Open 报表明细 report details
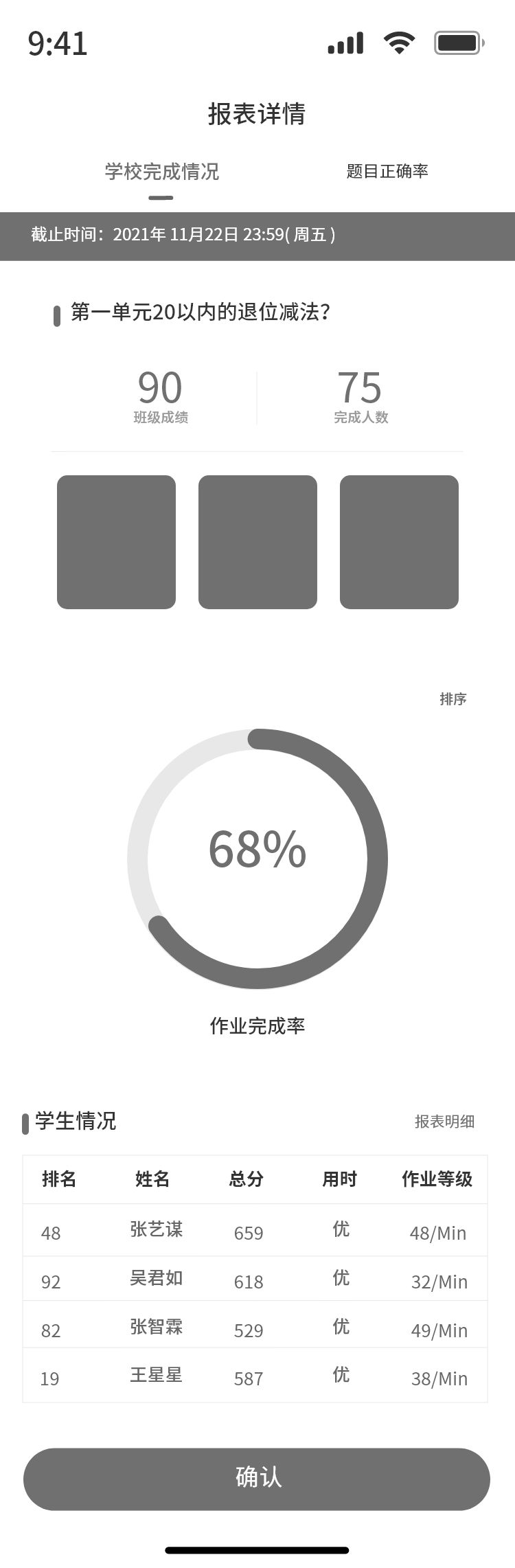 pos(444,1122)
